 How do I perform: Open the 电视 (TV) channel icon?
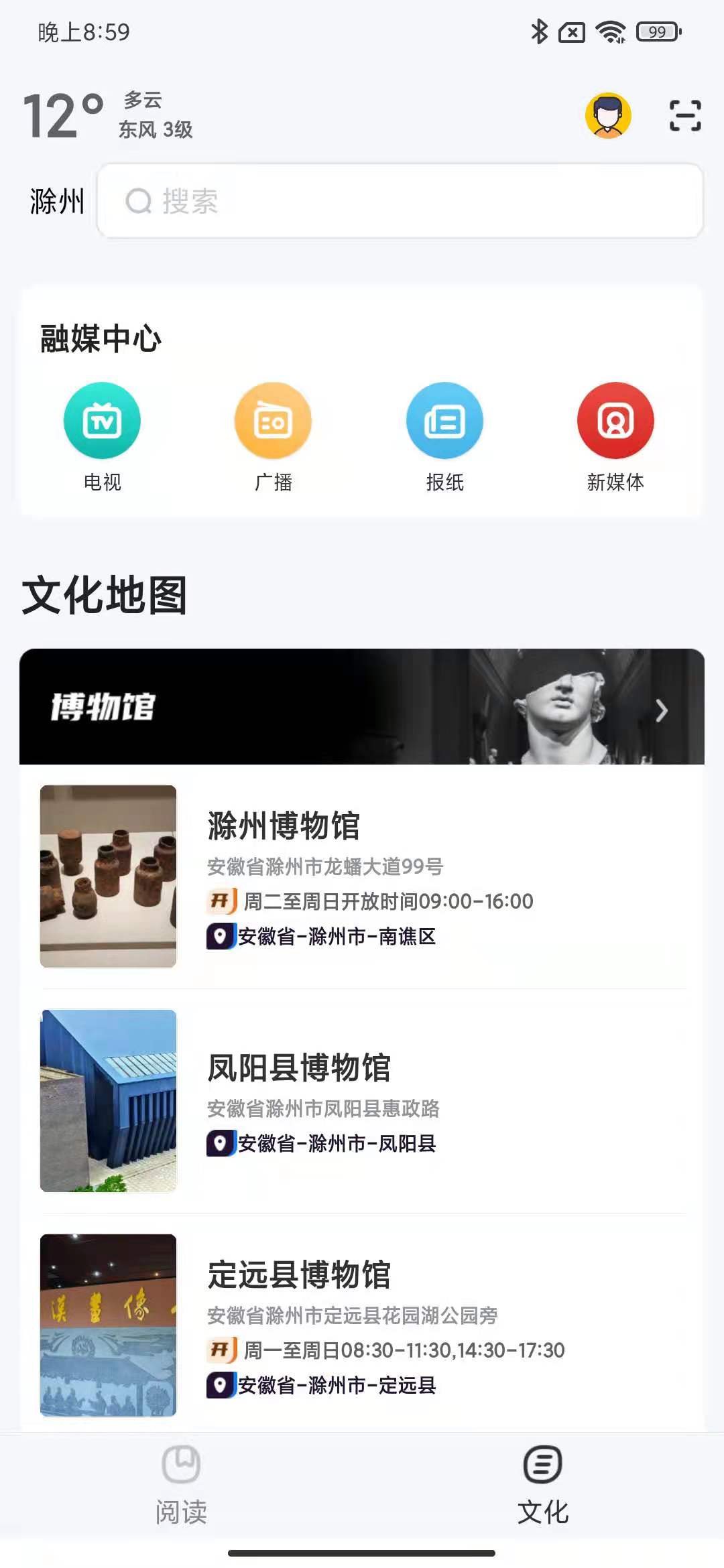pos(102,420)
